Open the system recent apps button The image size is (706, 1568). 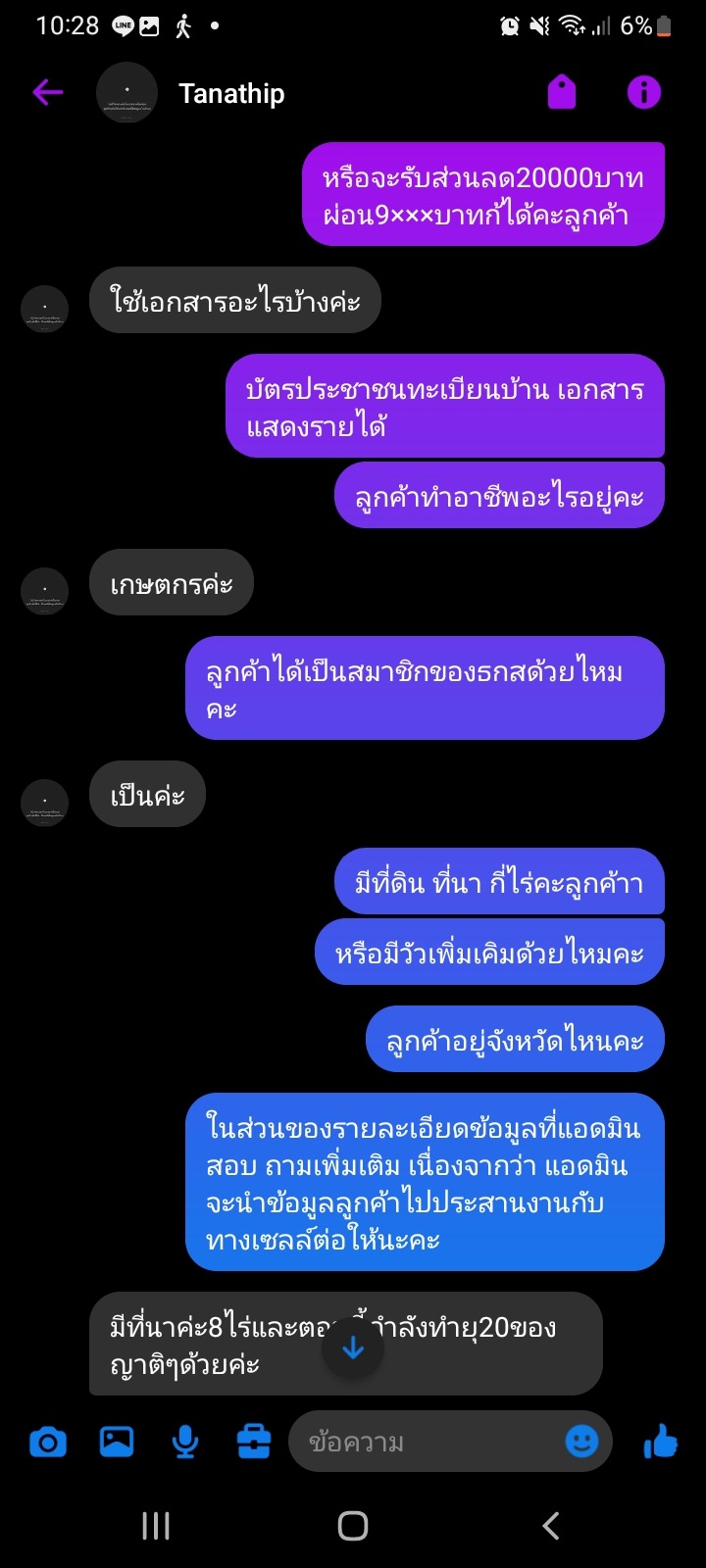click(x=156, y=1525)
